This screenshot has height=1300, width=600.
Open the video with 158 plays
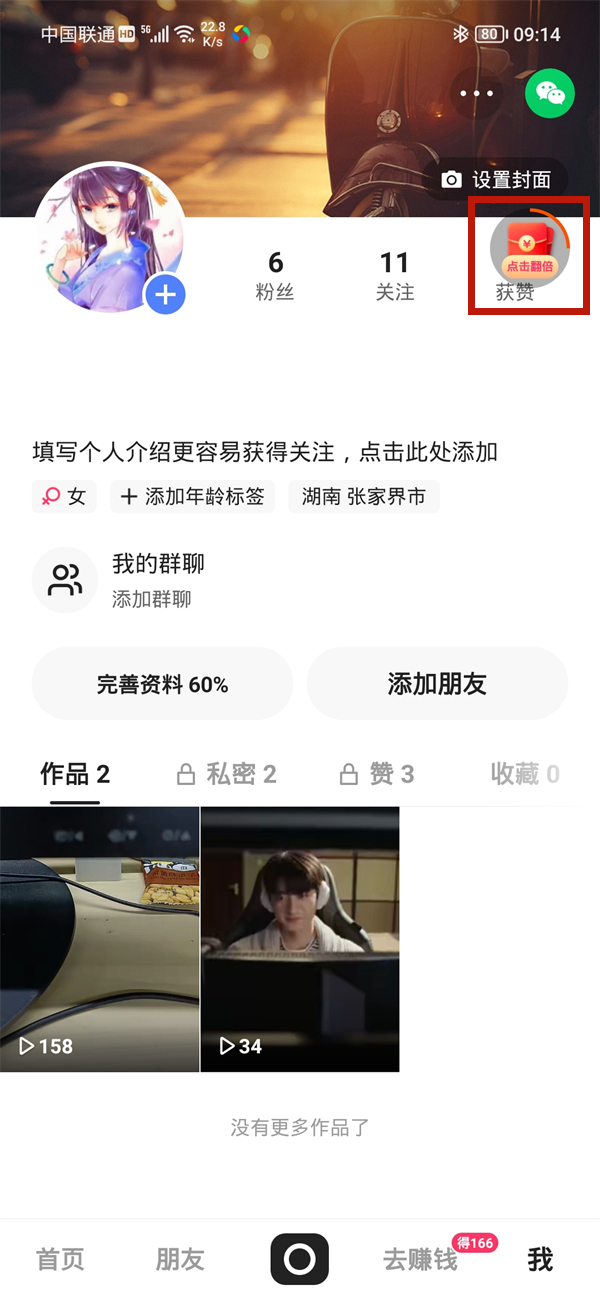100,939
